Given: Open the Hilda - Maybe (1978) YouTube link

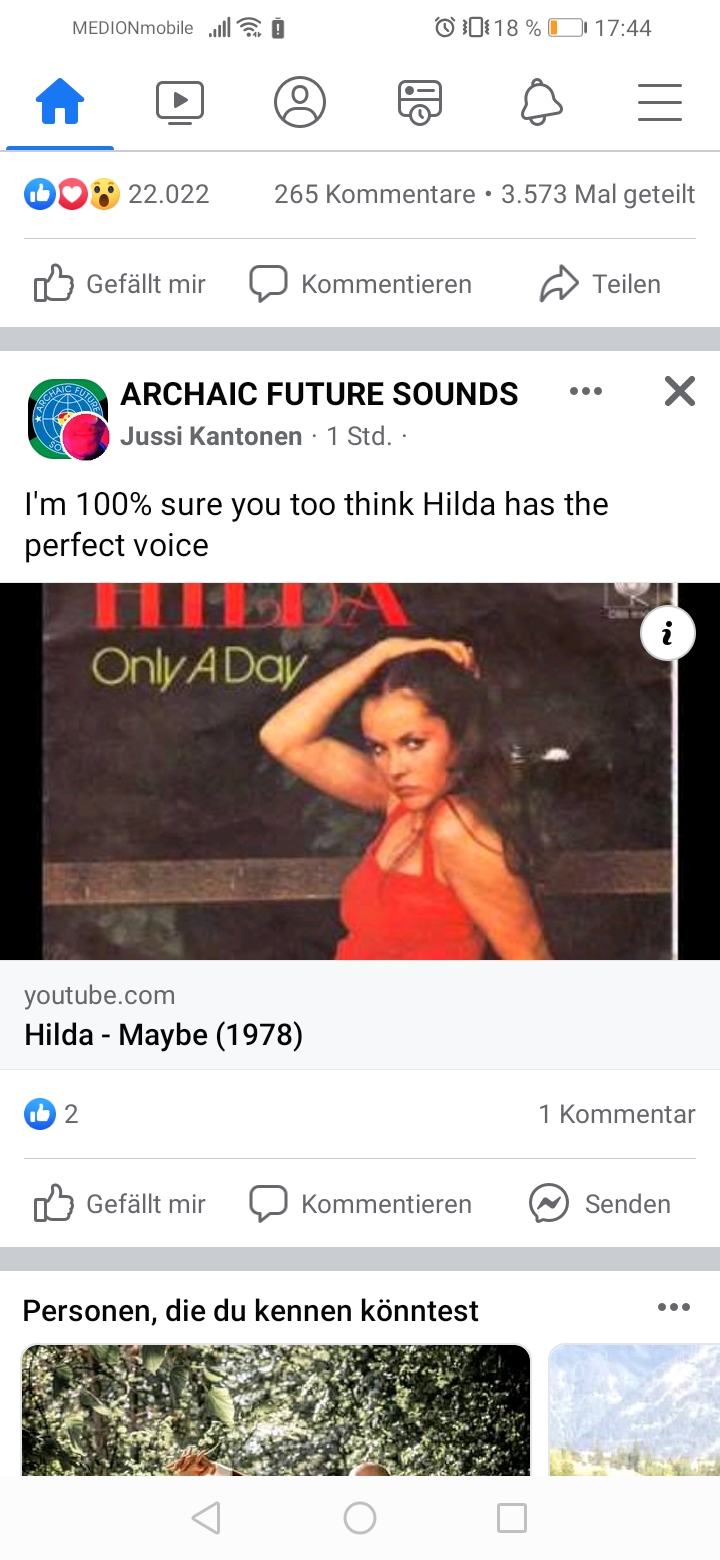Looking at the screenshot, I should 163,1034.
